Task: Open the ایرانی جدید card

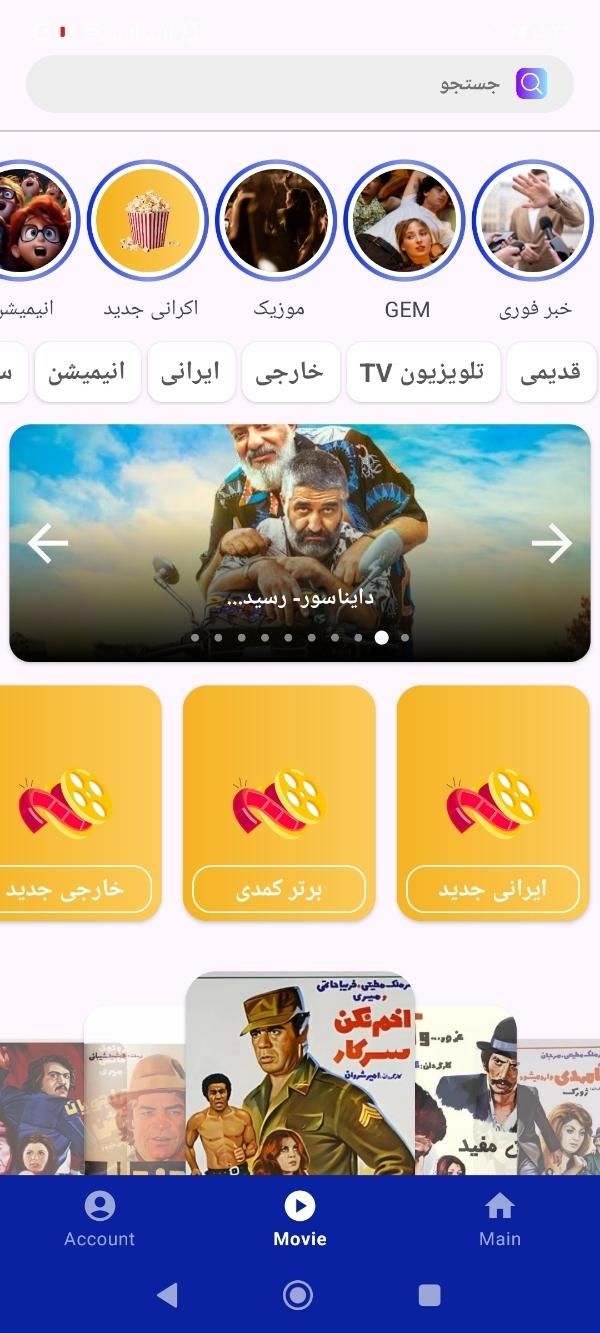Action: point(493,802)
